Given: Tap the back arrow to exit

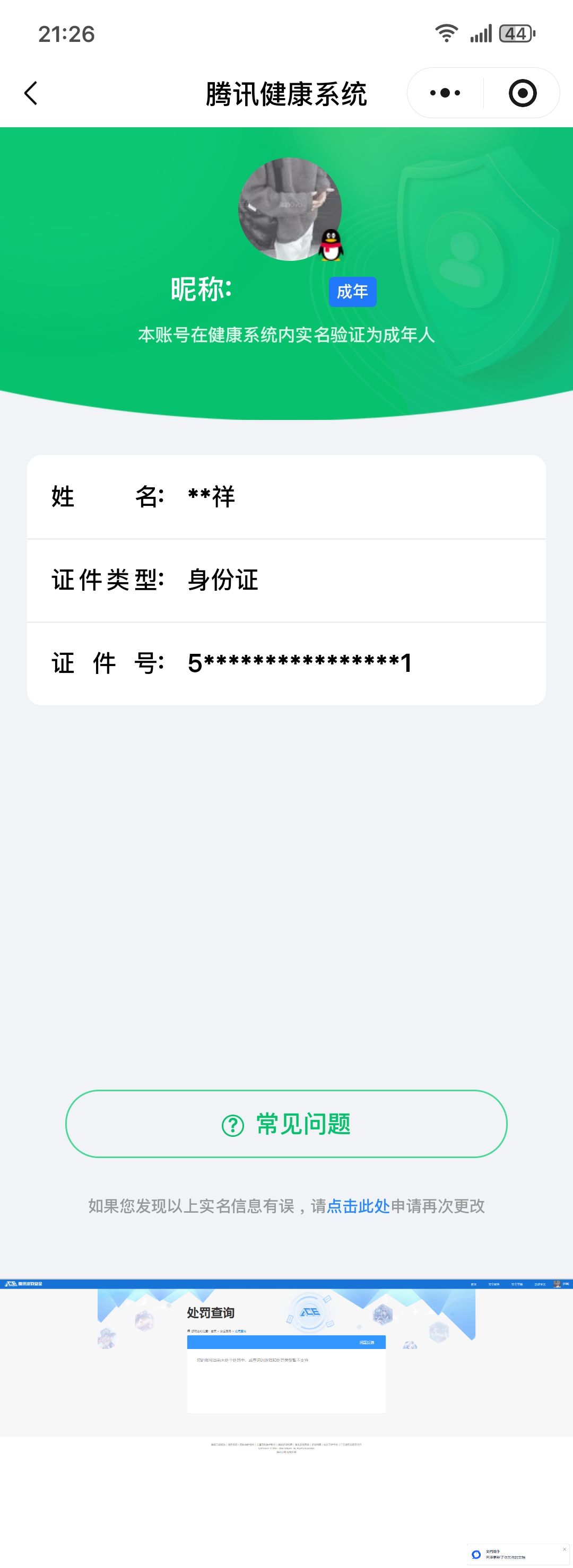Looking at the screenshot, I should click(30, 92).
